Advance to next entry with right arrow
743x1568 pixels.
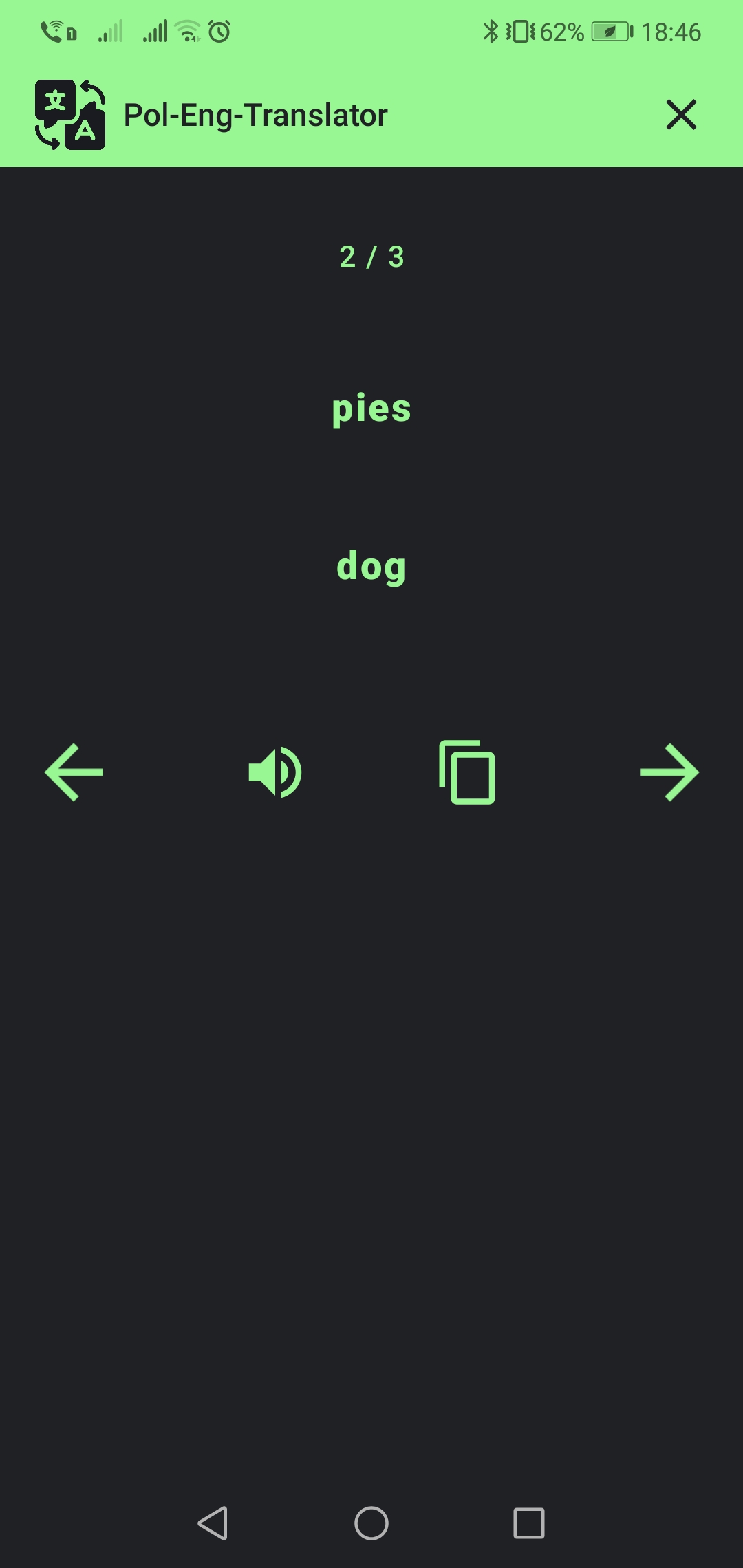pyautogui.click(x=669, y=772)
